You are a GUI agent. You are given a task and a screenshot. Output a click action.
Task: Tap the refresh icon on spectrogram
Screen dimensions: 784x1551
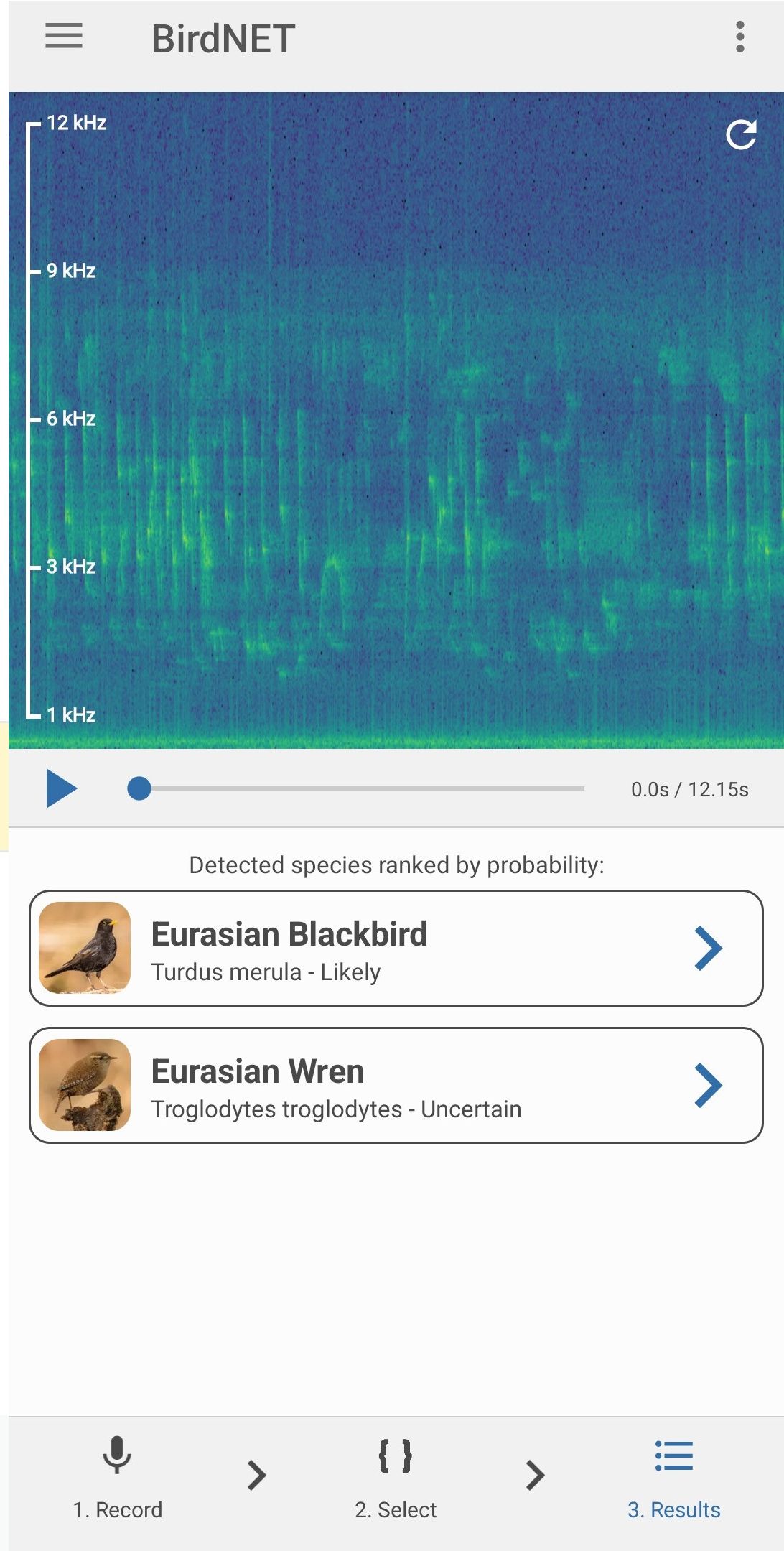click(741, 134)
